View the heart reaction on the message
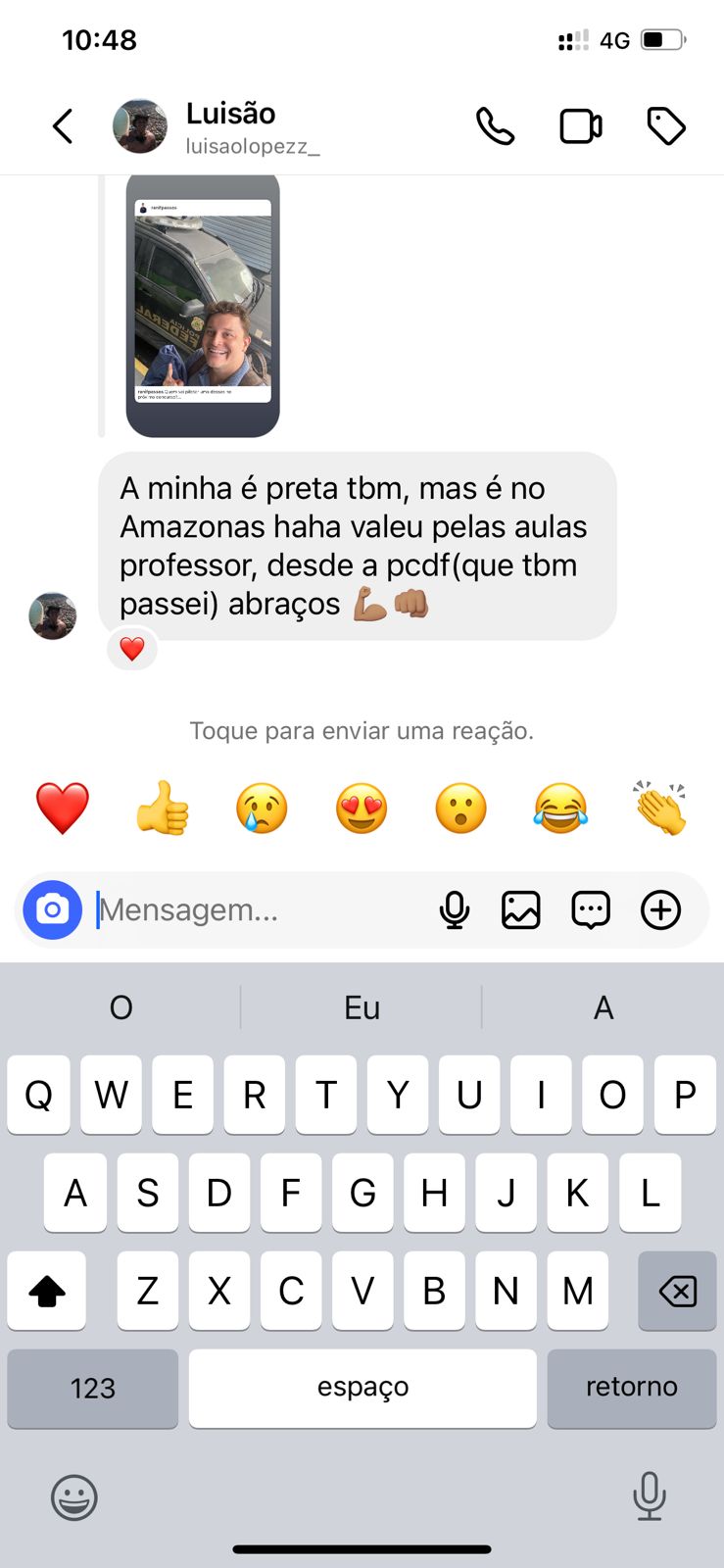Viewport: 724px width, 1568px height. coord(132,649)
